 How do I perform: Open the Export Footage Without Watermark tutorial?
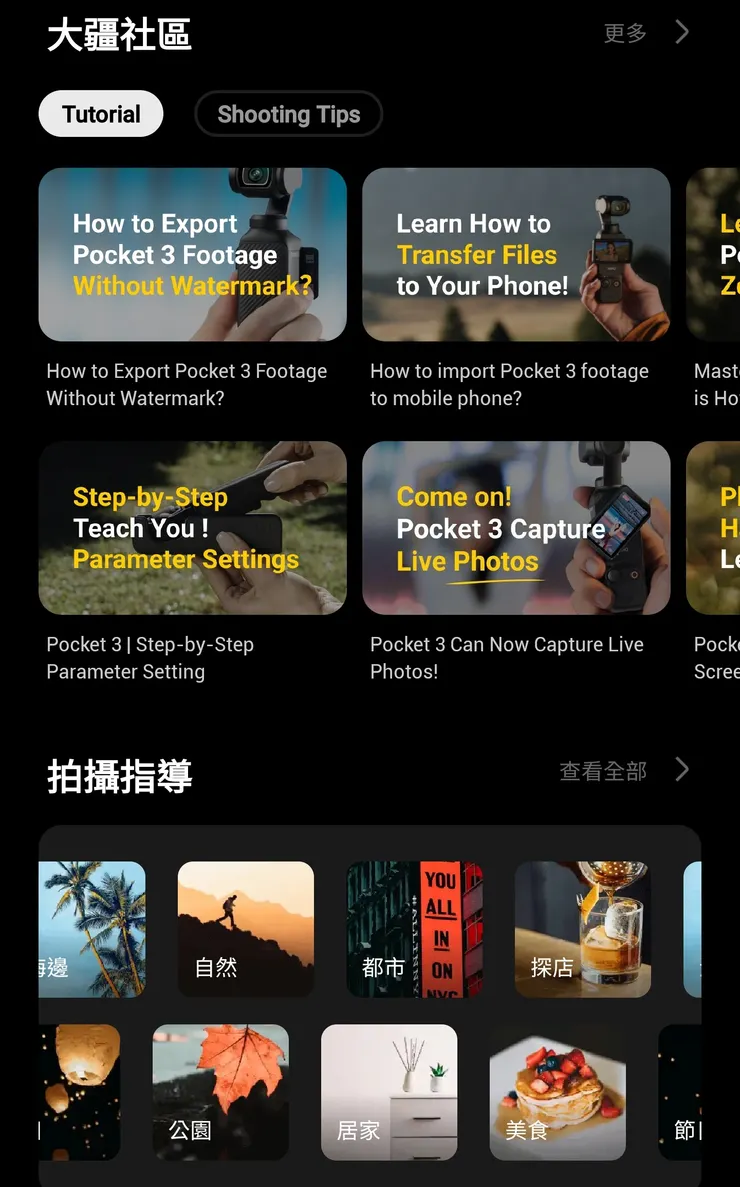click(x=192, y=255)
